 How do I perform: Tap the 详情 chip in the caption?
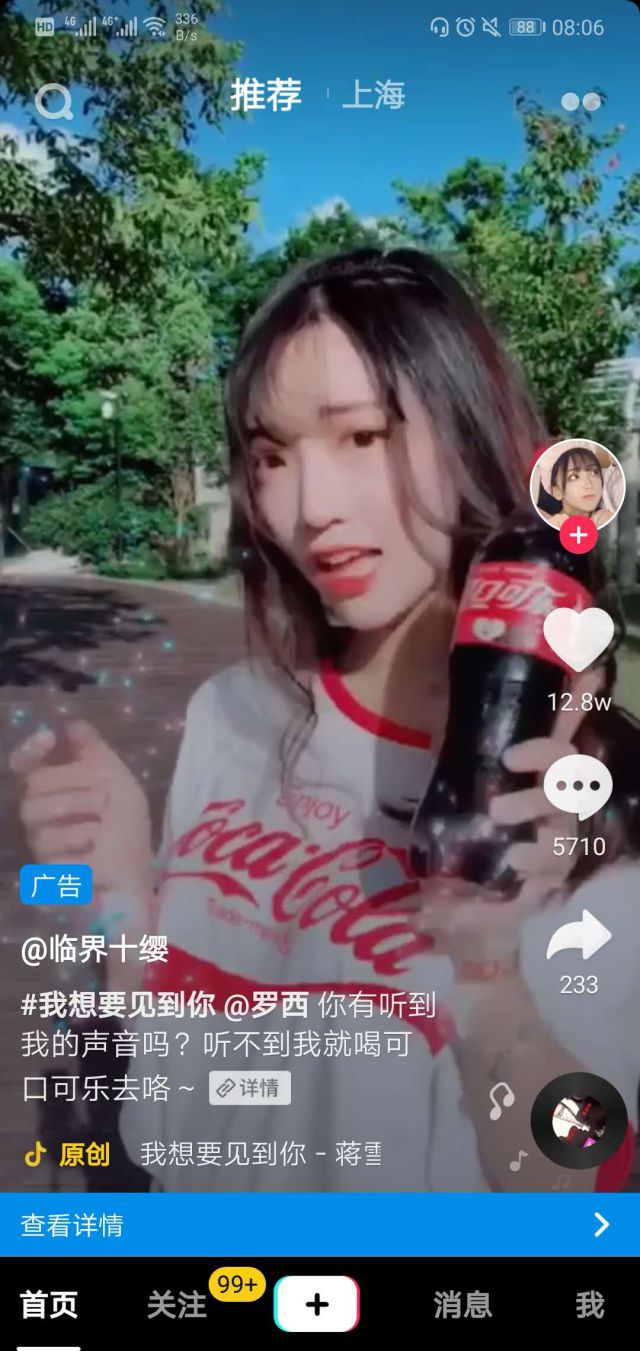[250, 1088]
